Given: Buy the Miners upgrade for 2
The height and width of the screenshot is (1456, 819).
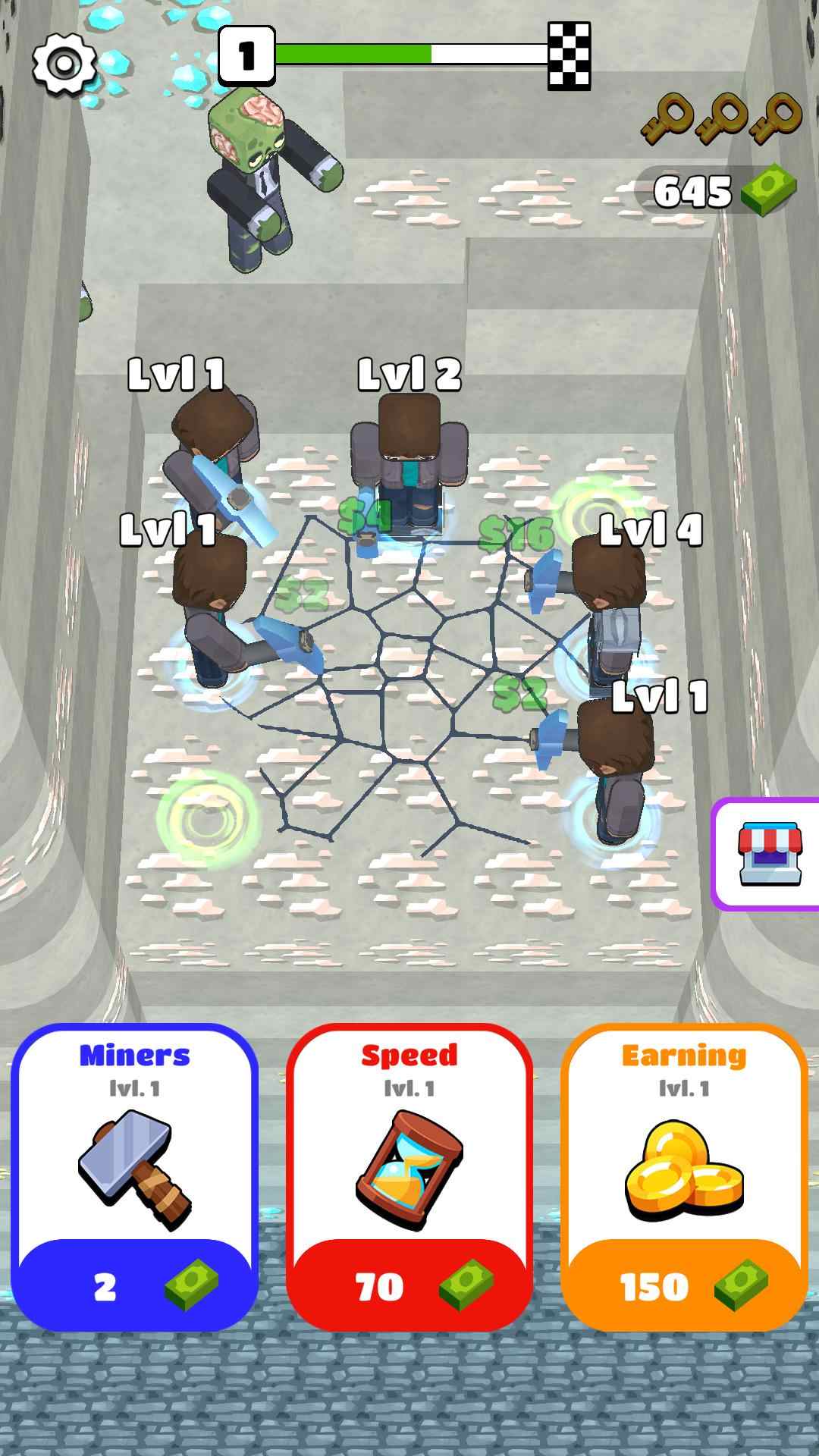Looking at the screenshot, I should click(x=135, y=1177).
